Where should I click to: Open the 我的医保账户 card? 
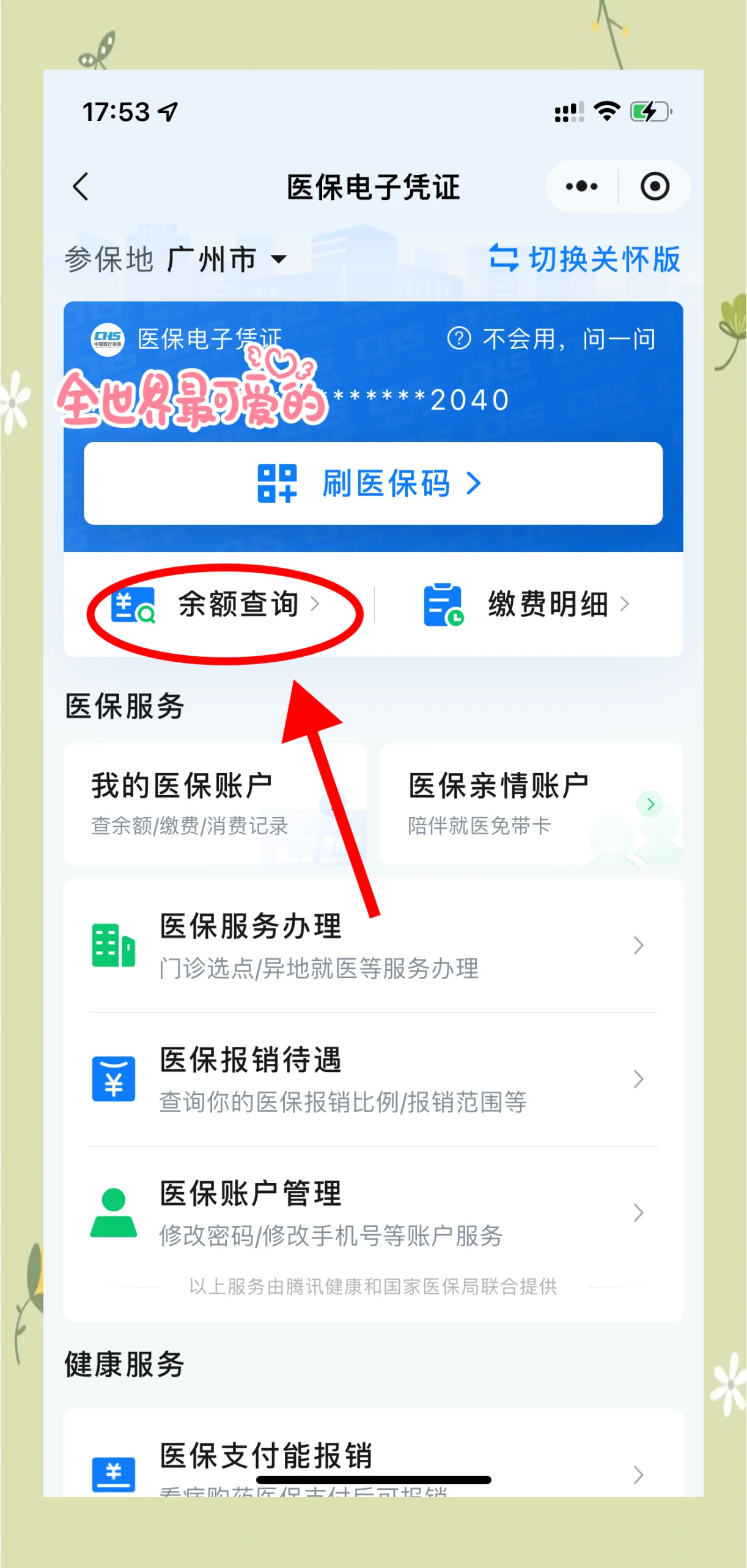[215, 804]
